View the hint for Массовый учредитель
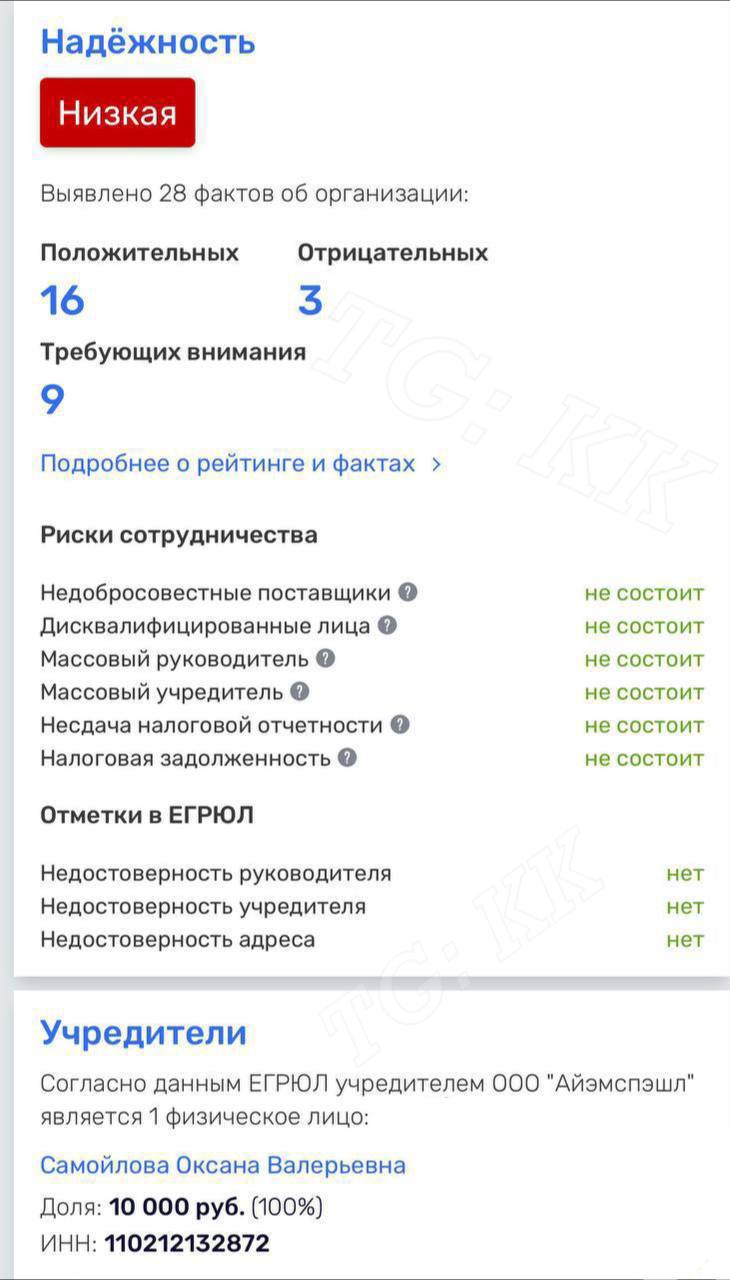Viewport: 730px width, 1280px height. click(300, 692)
